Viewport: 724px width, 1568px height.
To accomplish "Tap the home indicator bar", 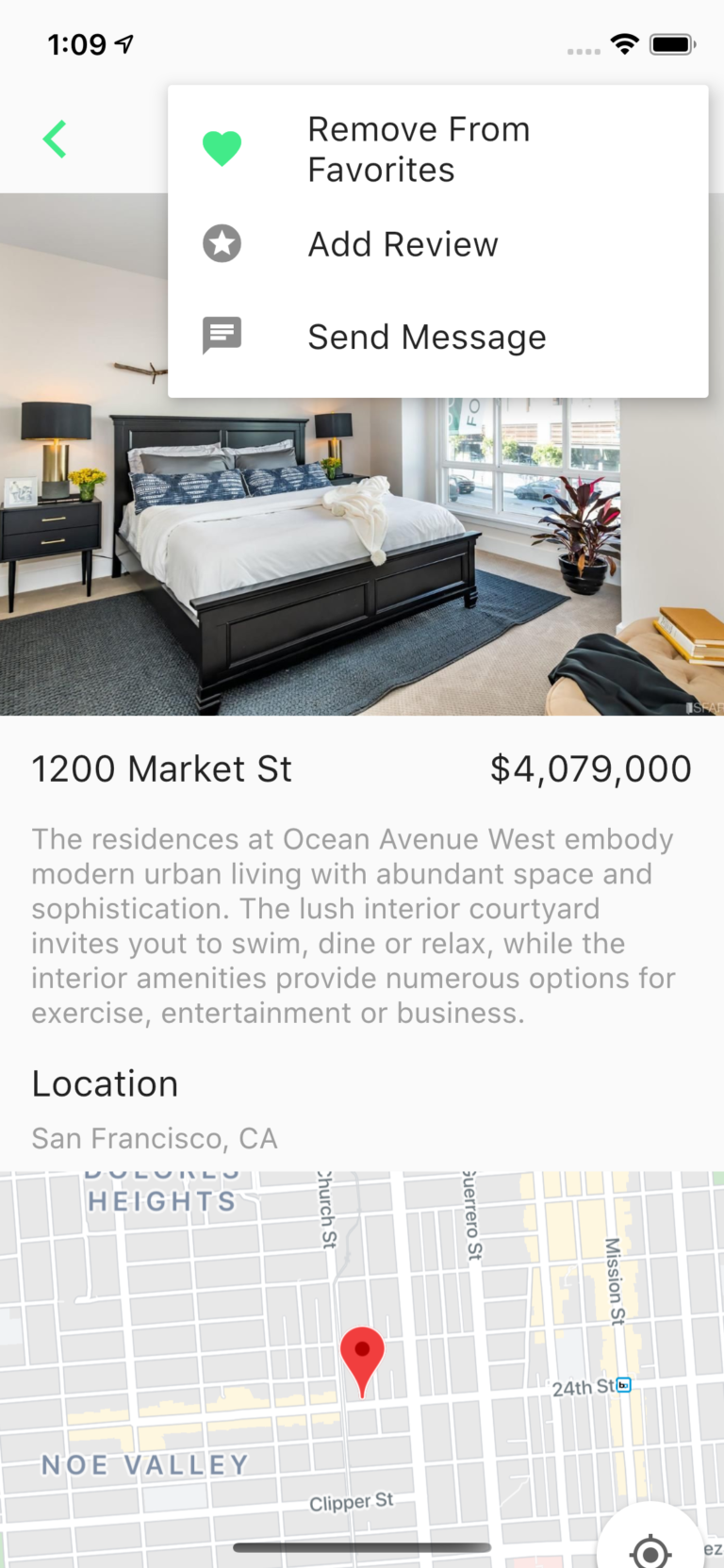I will (362, 1546).
